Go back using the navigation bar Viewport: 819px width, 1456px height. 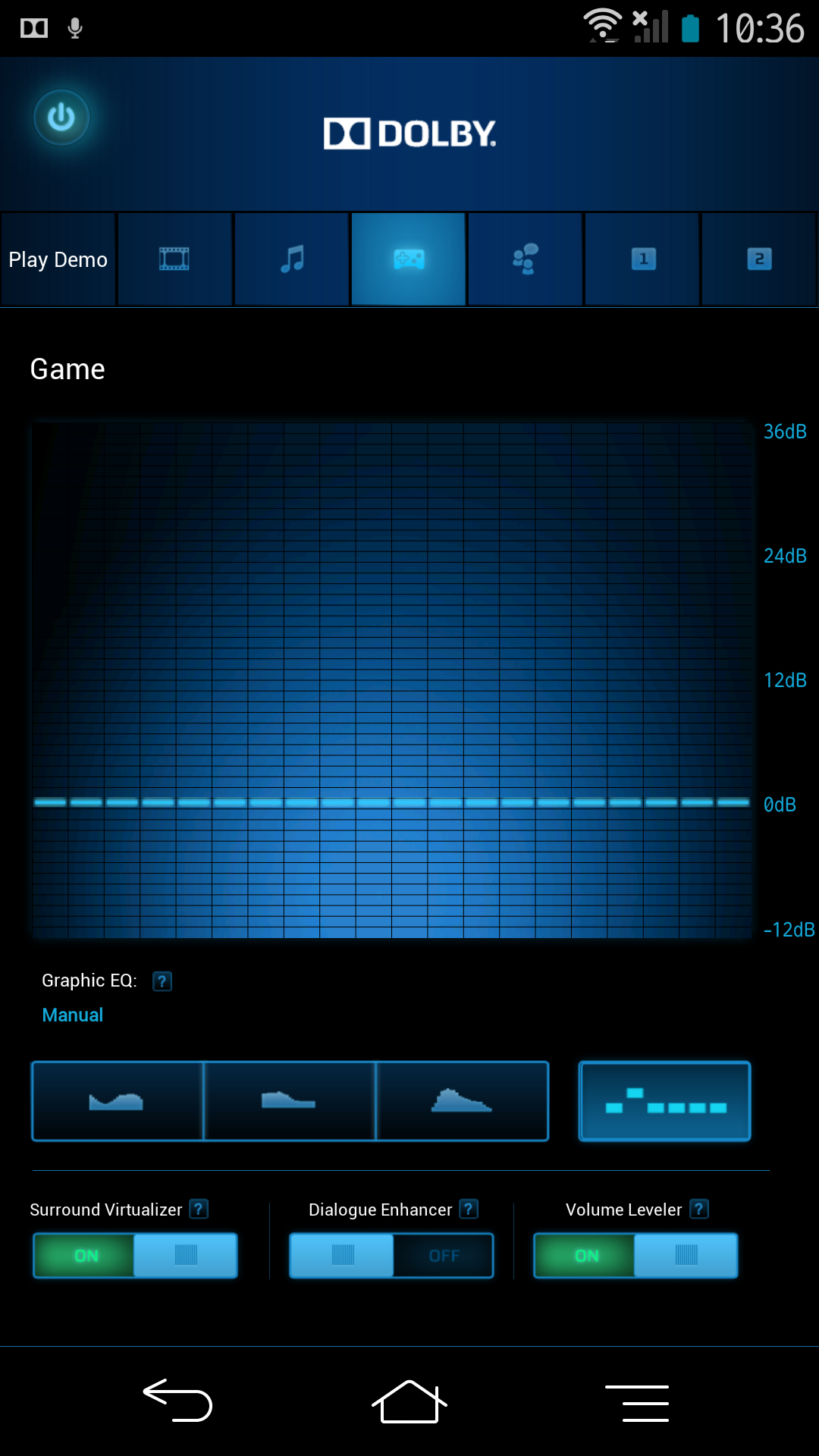pos(178,1401)
